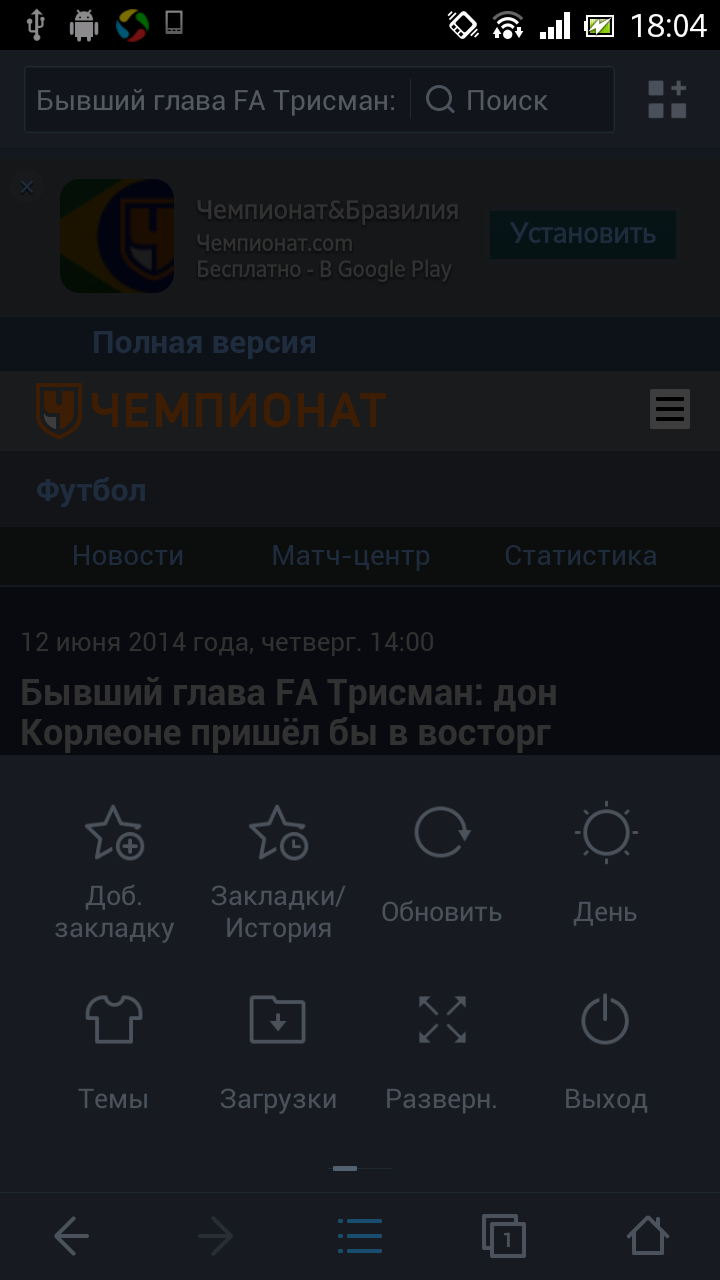Add a bookmark via Доб. закладку
720x1280 pixels.
114,870
